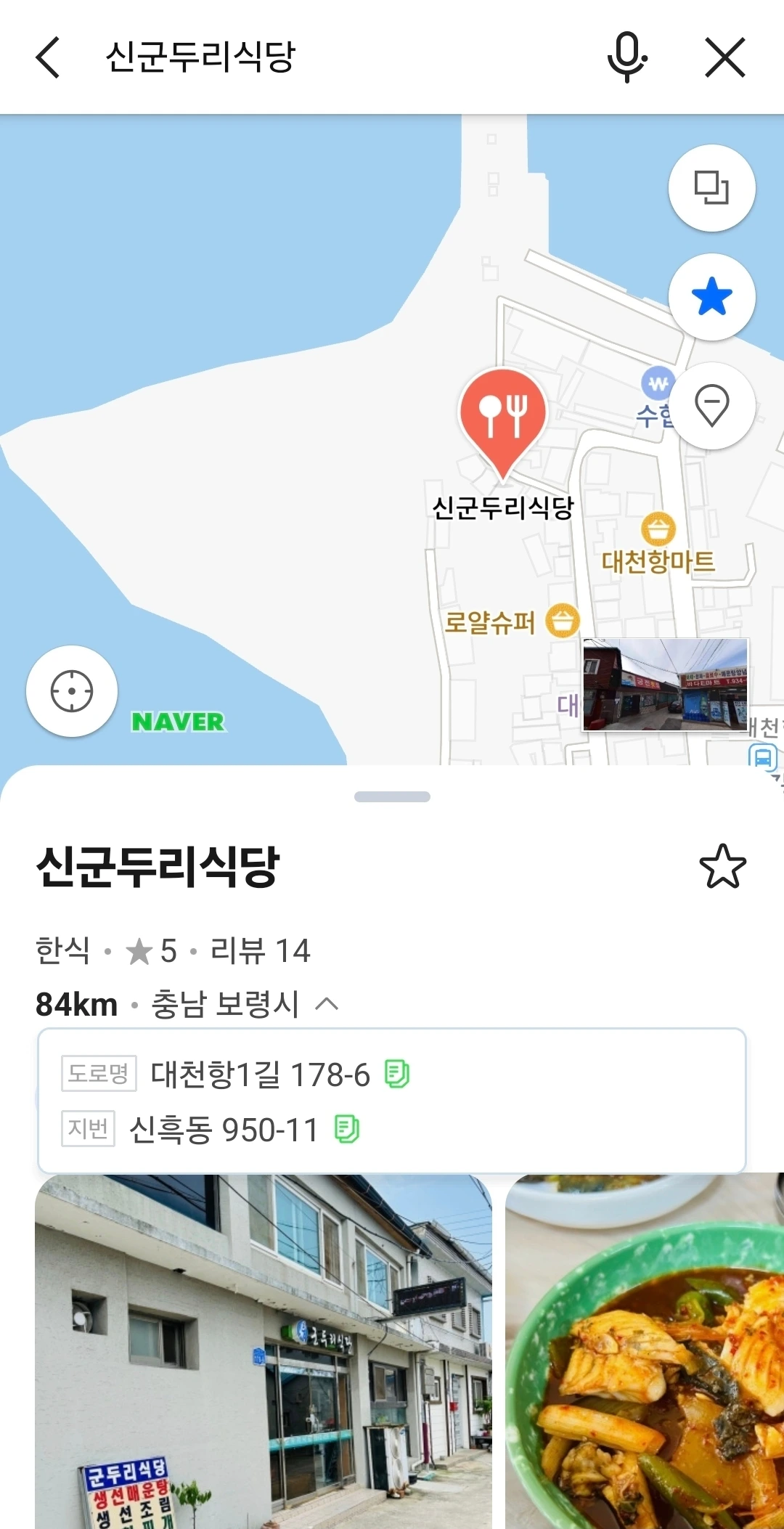Go back from search results
Screen dimensions: 784x1529
click(x=48, y=57)
